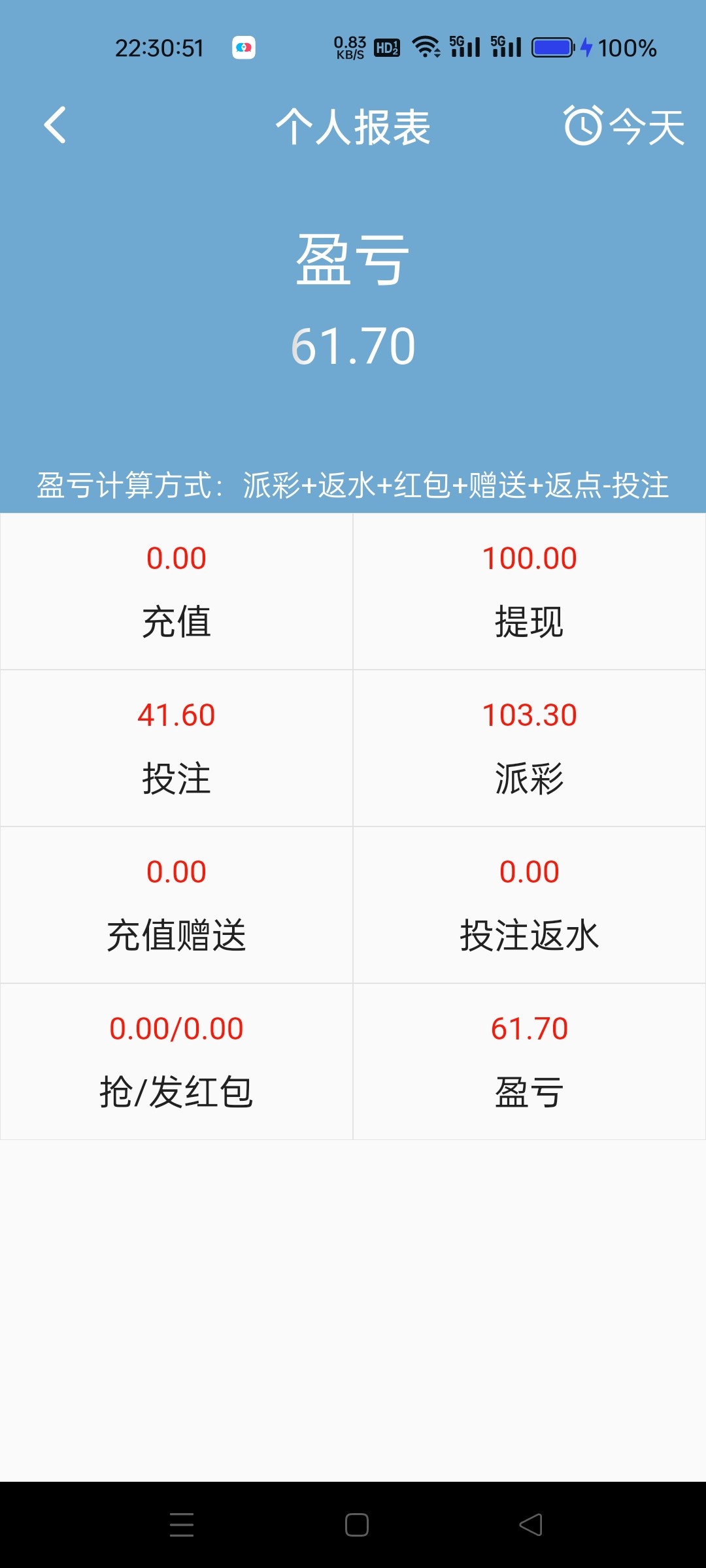706x1568 pixels.
Task: Open the recent apps menu button
Action: pyautogui.click(x=182, y=1525)
